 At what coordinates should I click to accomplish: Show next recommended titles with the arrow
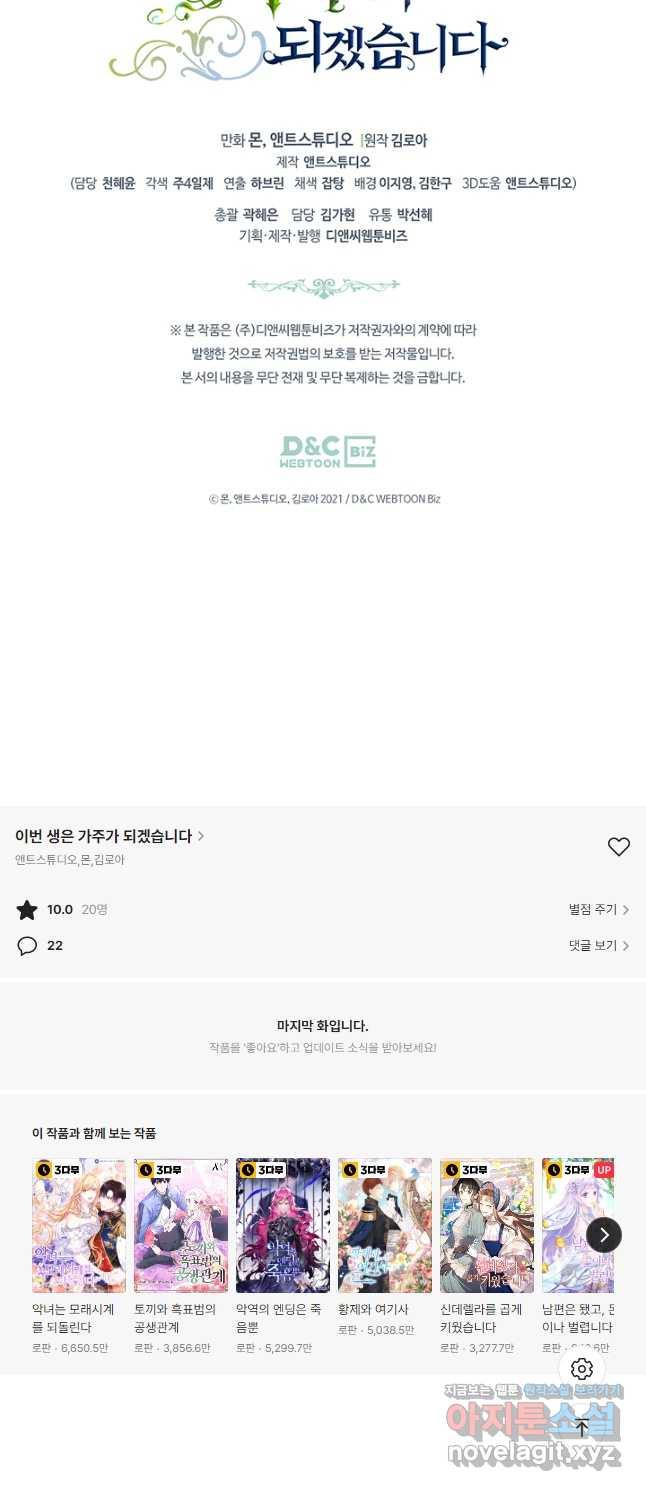coord(603,1235)
